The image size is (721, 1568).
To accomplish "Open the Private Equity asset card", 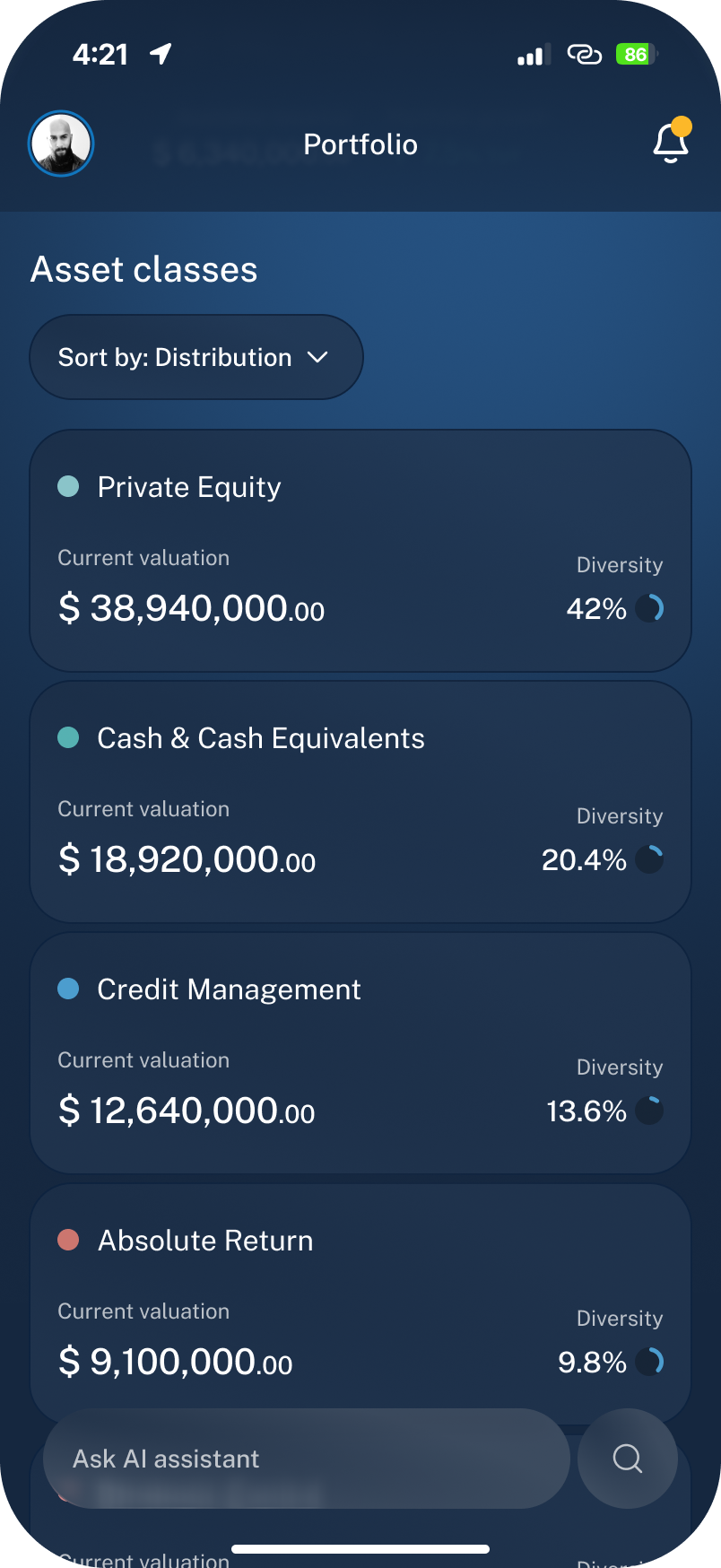I will [360, 551].
